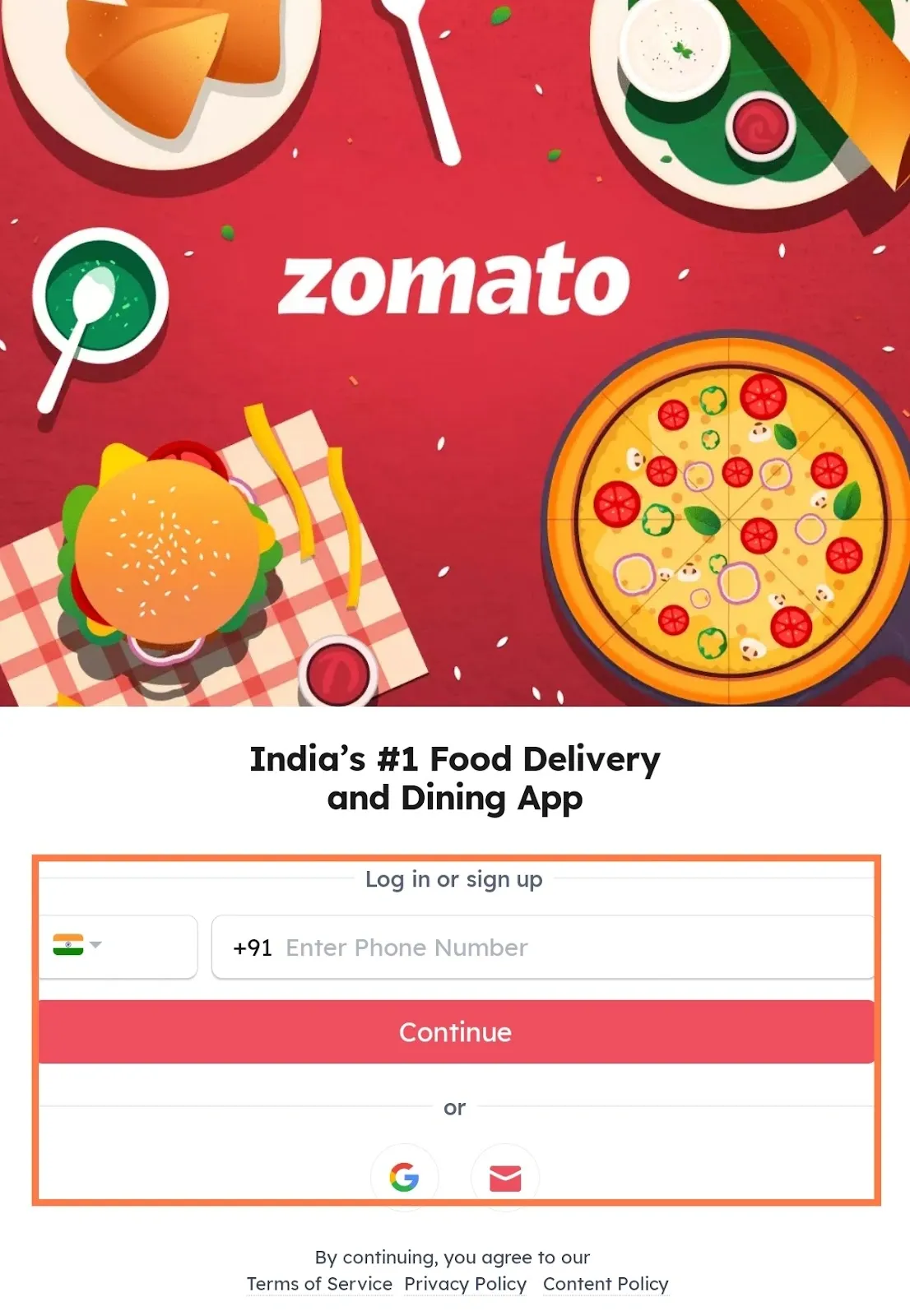This screenshot has width=910, height=1316.
Task: Sign in using the Email icon
Action: tap(504, 1178)
